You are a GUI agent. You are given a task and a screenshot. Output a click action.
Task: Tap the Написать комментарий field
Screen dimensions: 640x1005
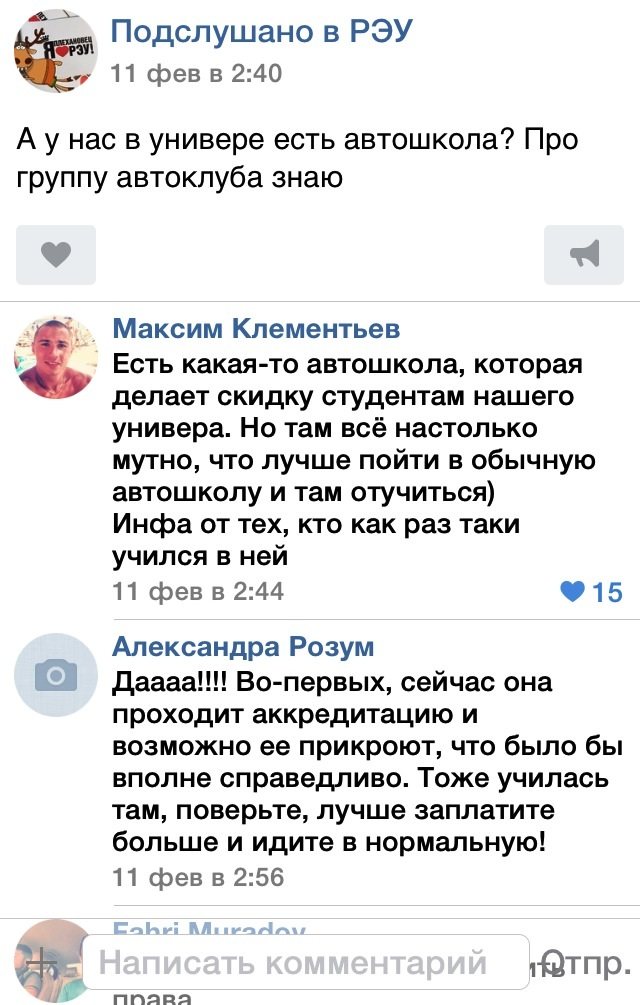(x=305, y=964)
